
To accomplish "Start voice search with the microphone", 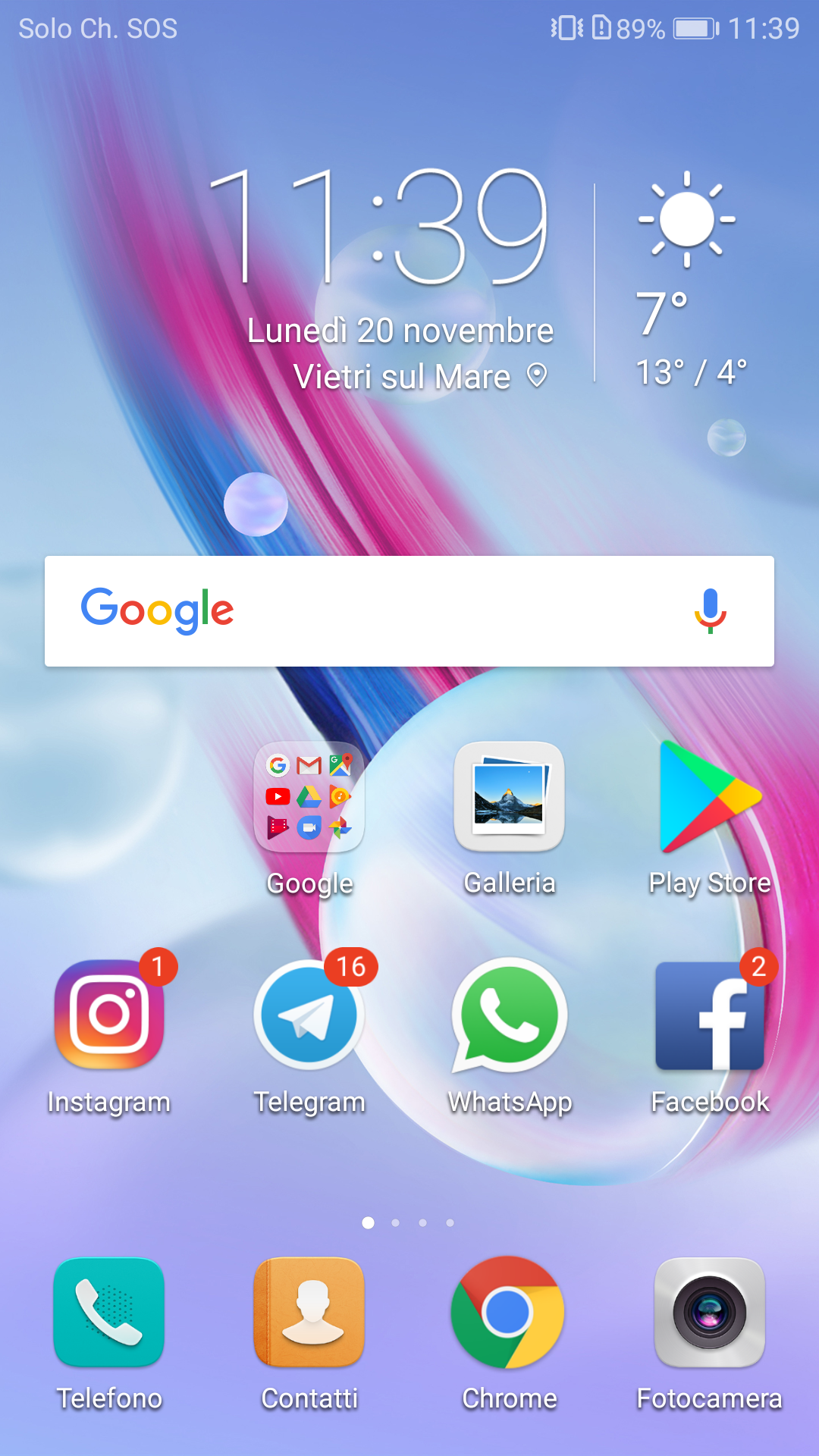I will (710, 610).
